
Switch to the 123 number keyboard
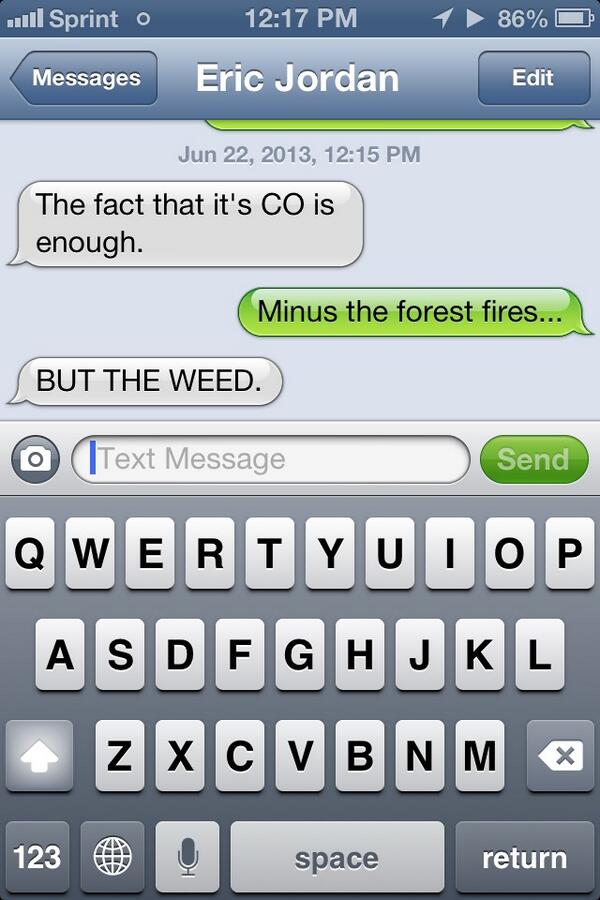click(37, 857)
